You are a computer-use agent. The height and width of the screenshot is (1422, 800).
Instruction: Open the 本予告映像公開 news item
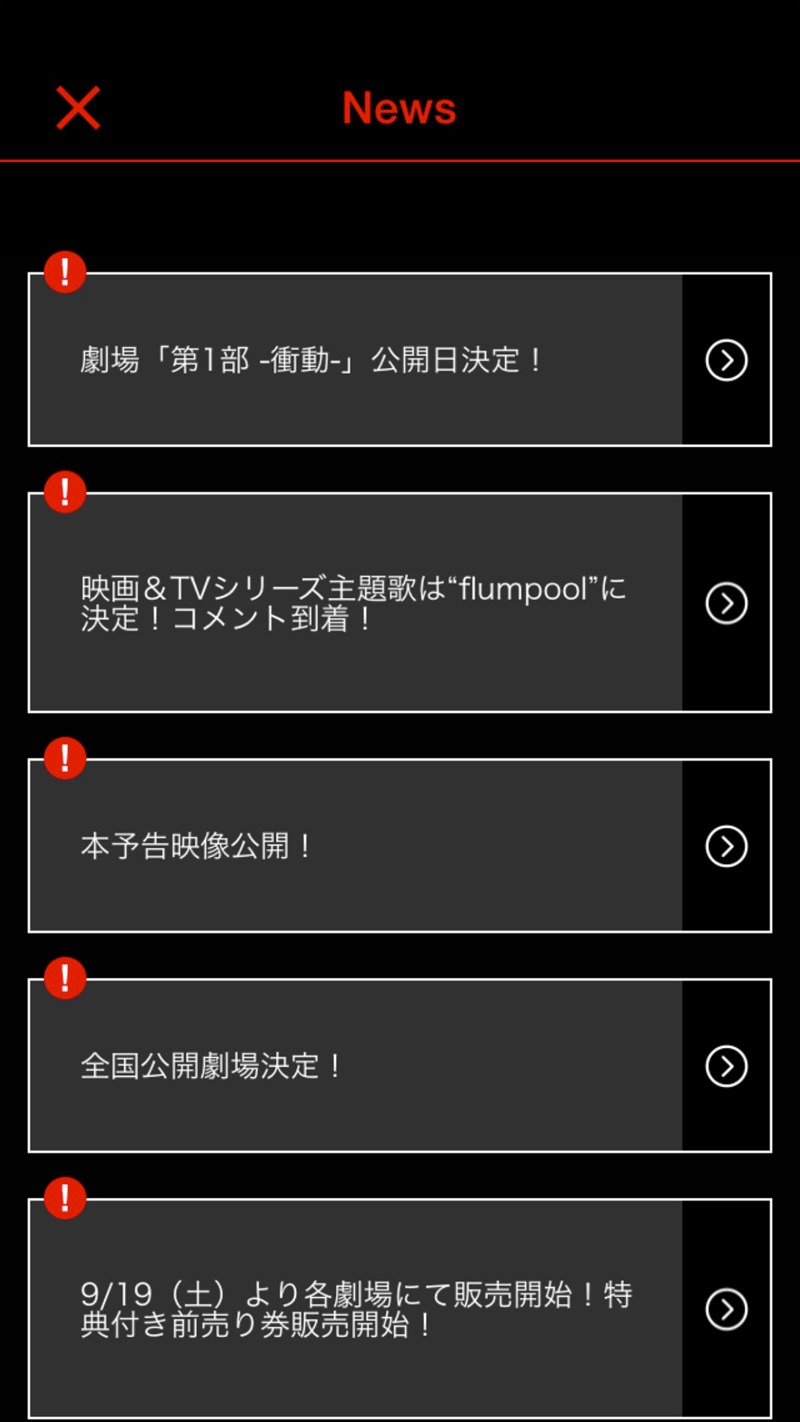coord(400,846)
